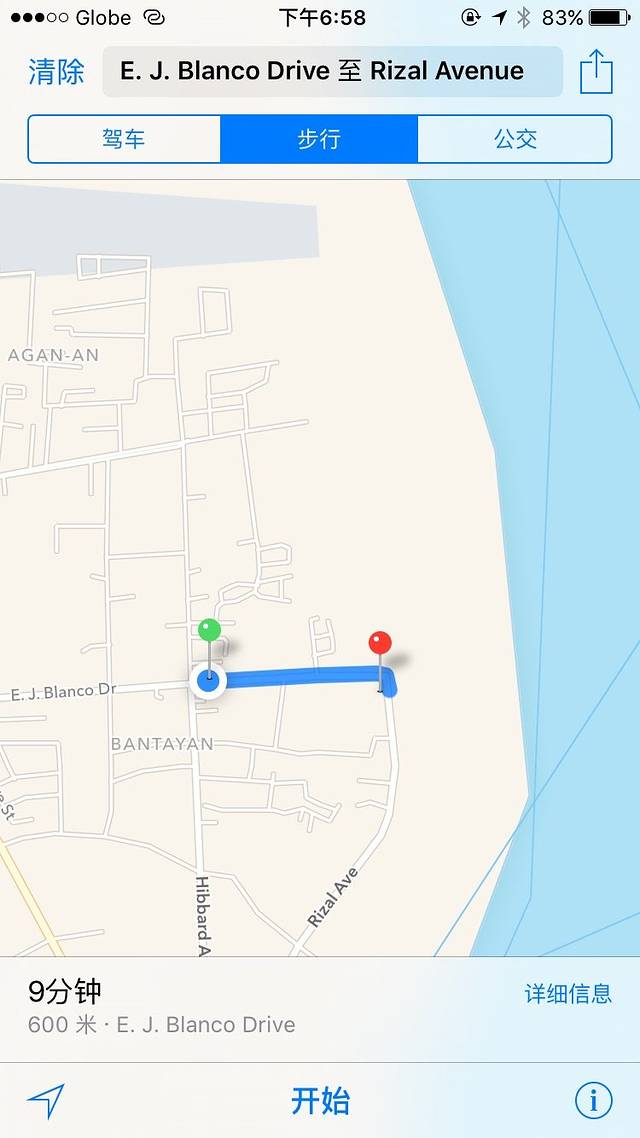Tap the red destination pin
640x1138 pixels.
coord(380,643)
